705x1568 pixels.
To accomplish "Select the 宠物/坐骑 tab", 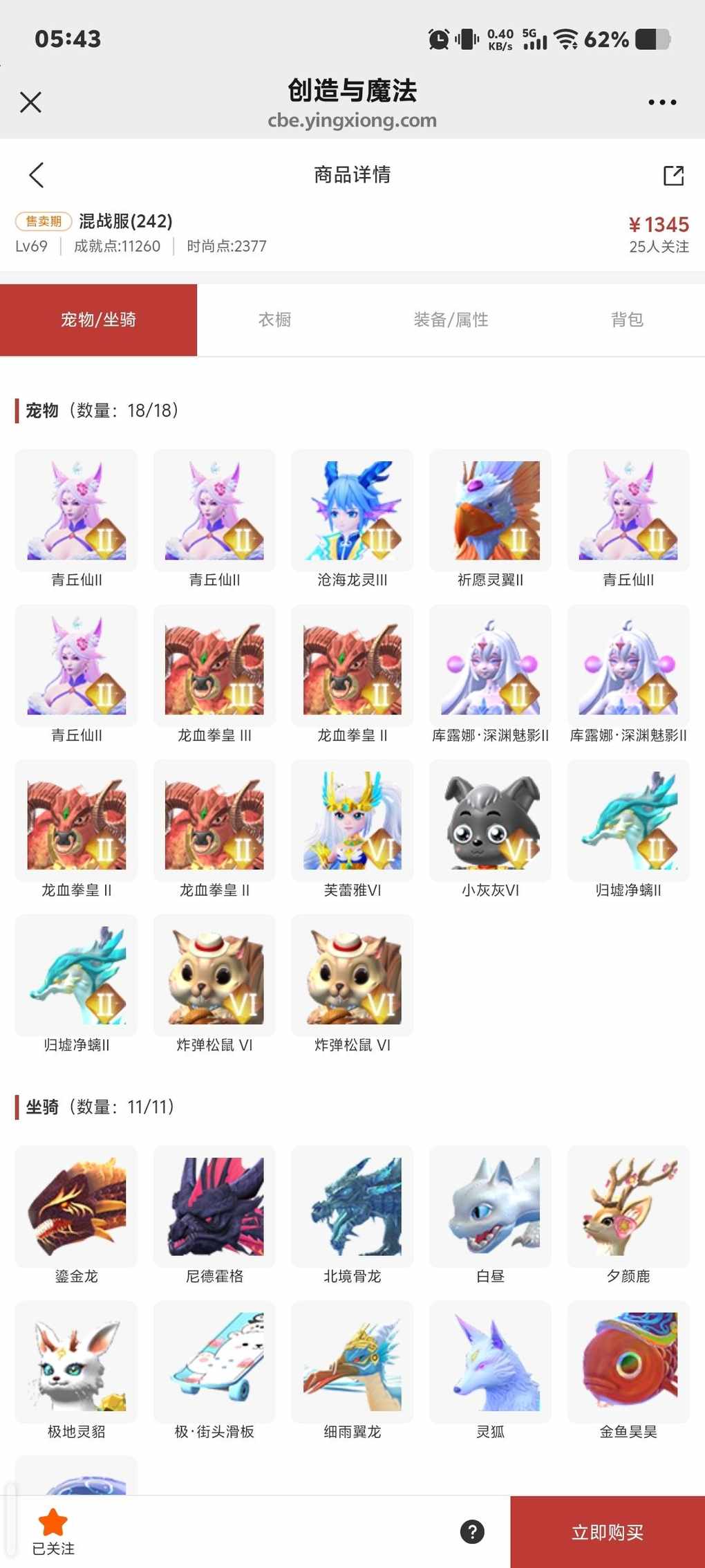I will tap(98, 320).
